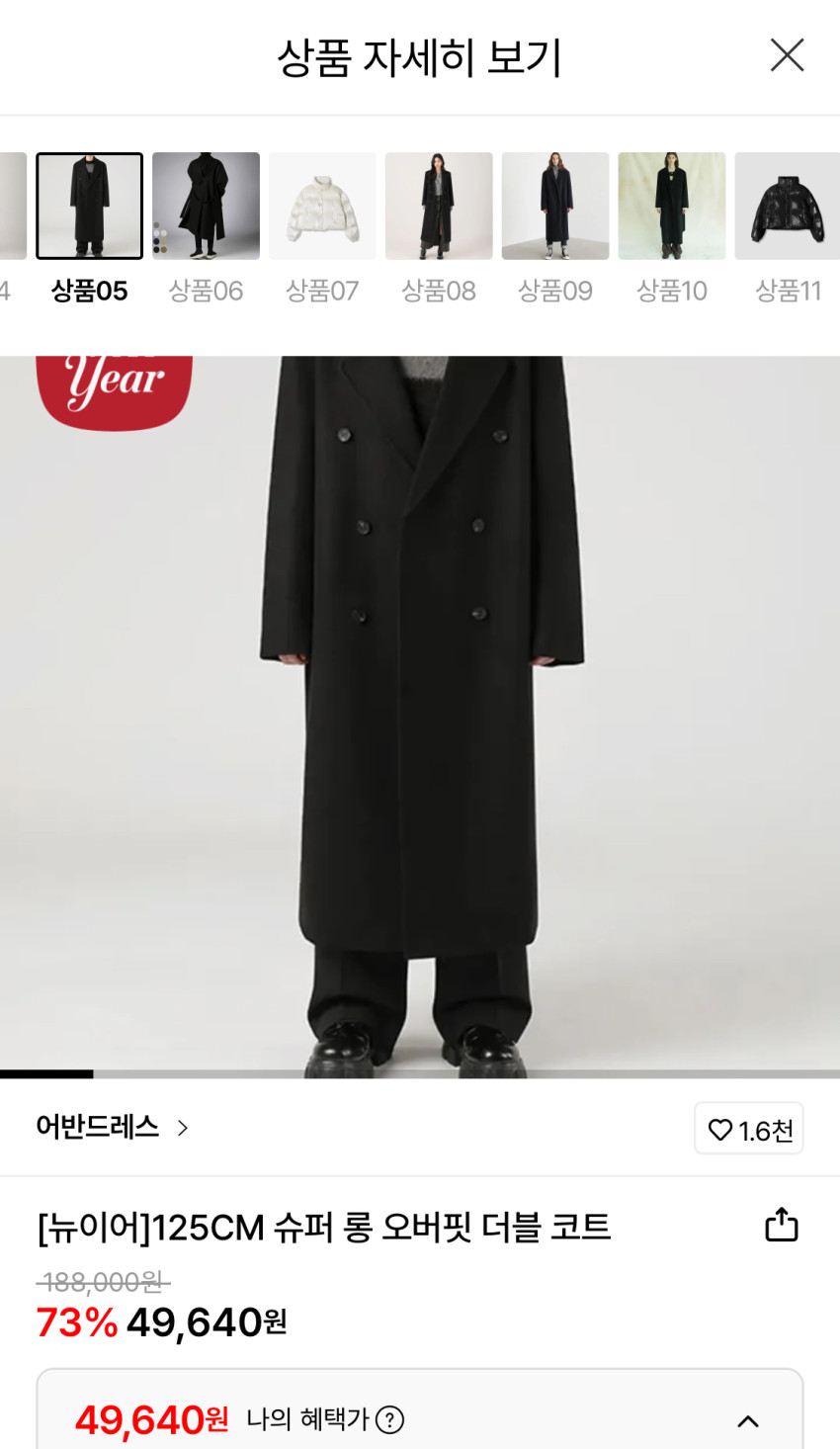Tap the selected 상품05 thumbnail
The width and height of the screenshot is (840, 1449).
(89, 206)
